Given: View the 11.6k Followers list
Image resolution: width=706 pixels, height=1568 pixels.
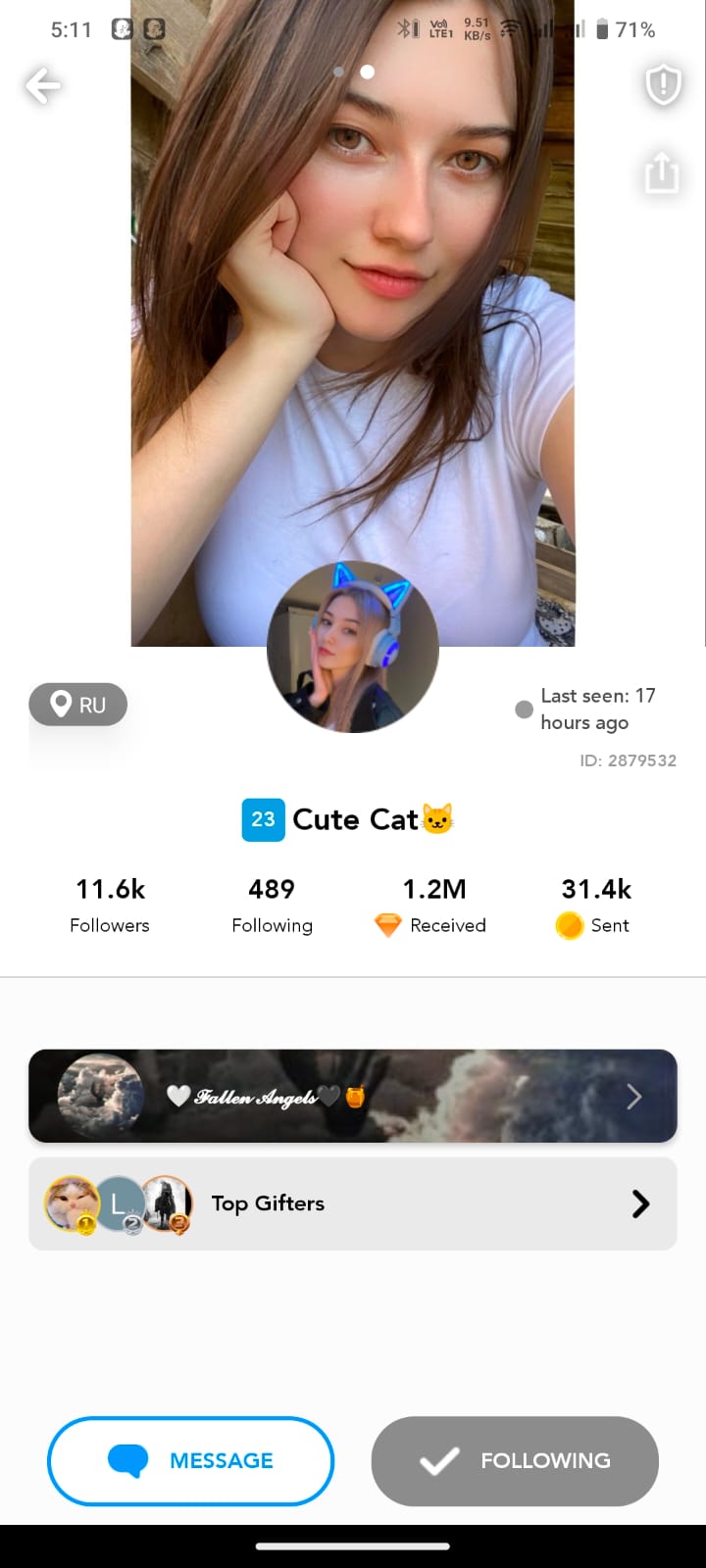Looking at the screenshot, I should click(110, 905).
